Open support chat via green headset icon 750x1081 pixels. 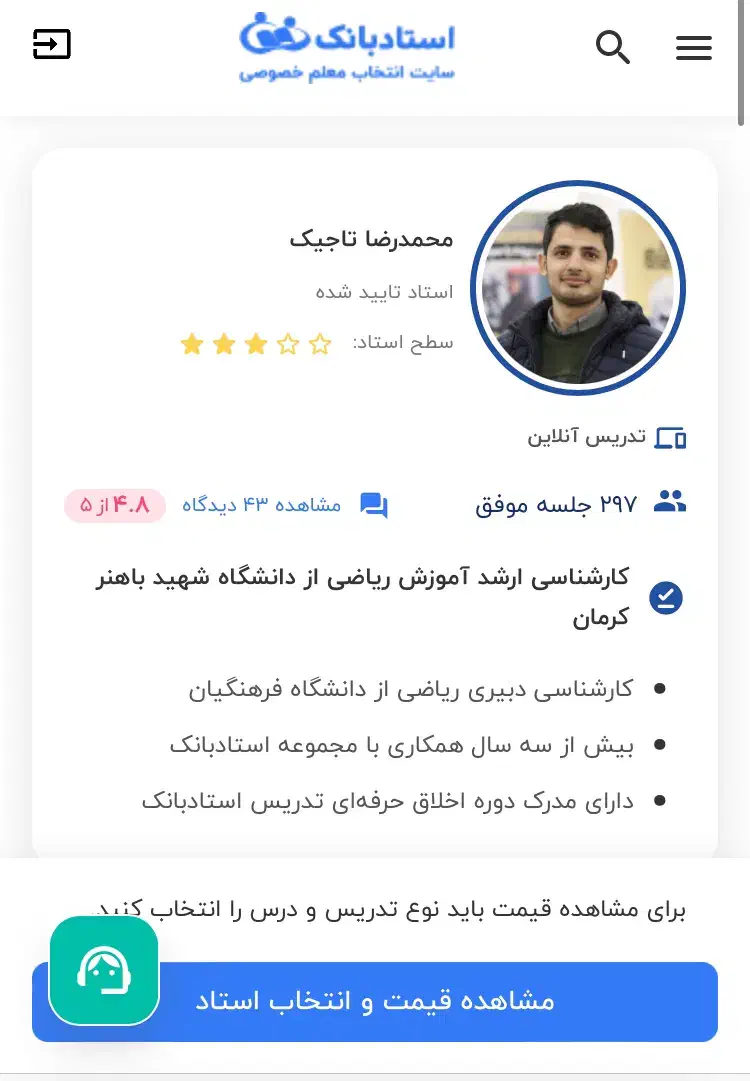pos(103,971)
